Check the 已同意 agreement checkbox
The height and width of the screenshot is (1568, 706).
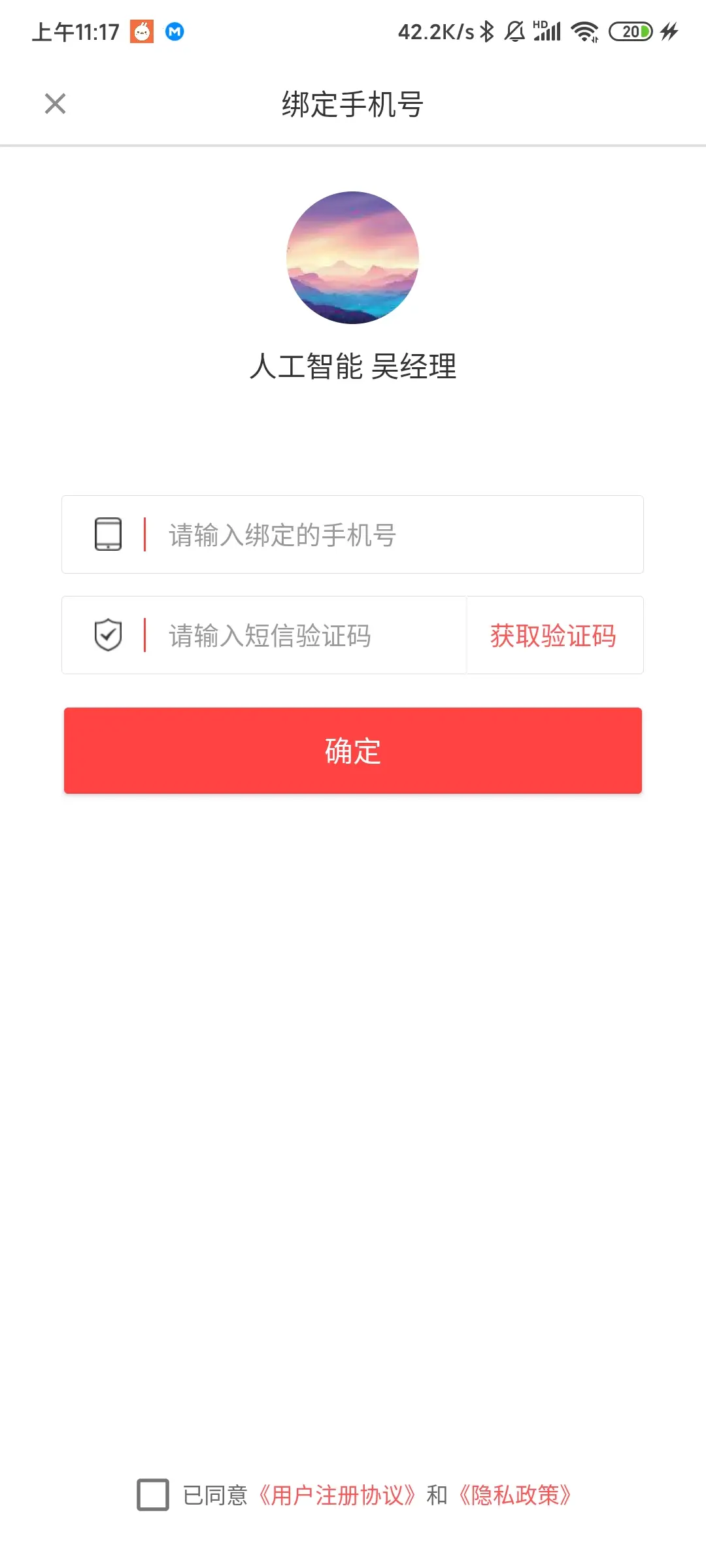pyautogui.click(x=153, y=1495)
